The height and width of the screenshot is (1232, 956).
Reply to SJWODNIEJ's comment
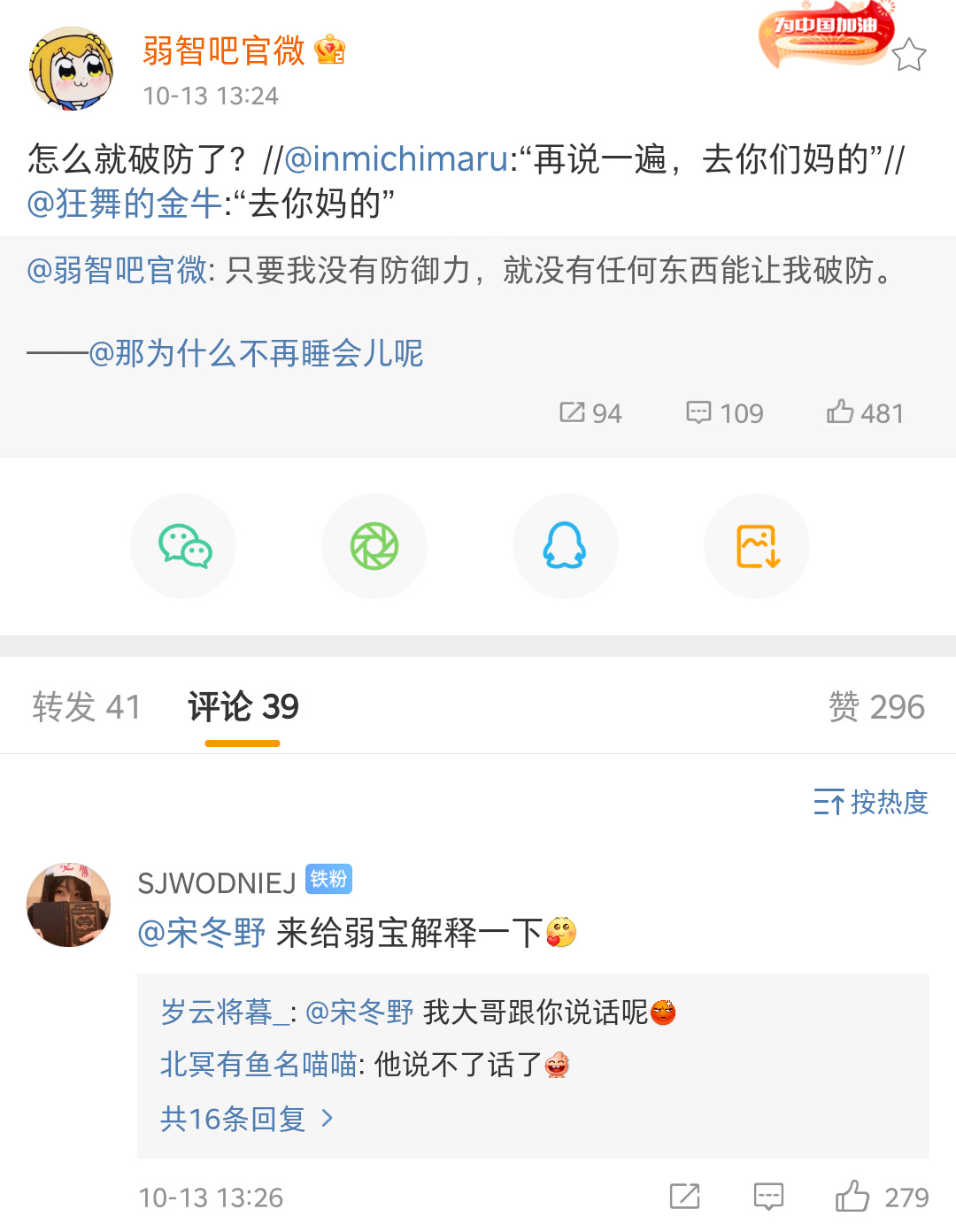click(x=768, y=1197)
